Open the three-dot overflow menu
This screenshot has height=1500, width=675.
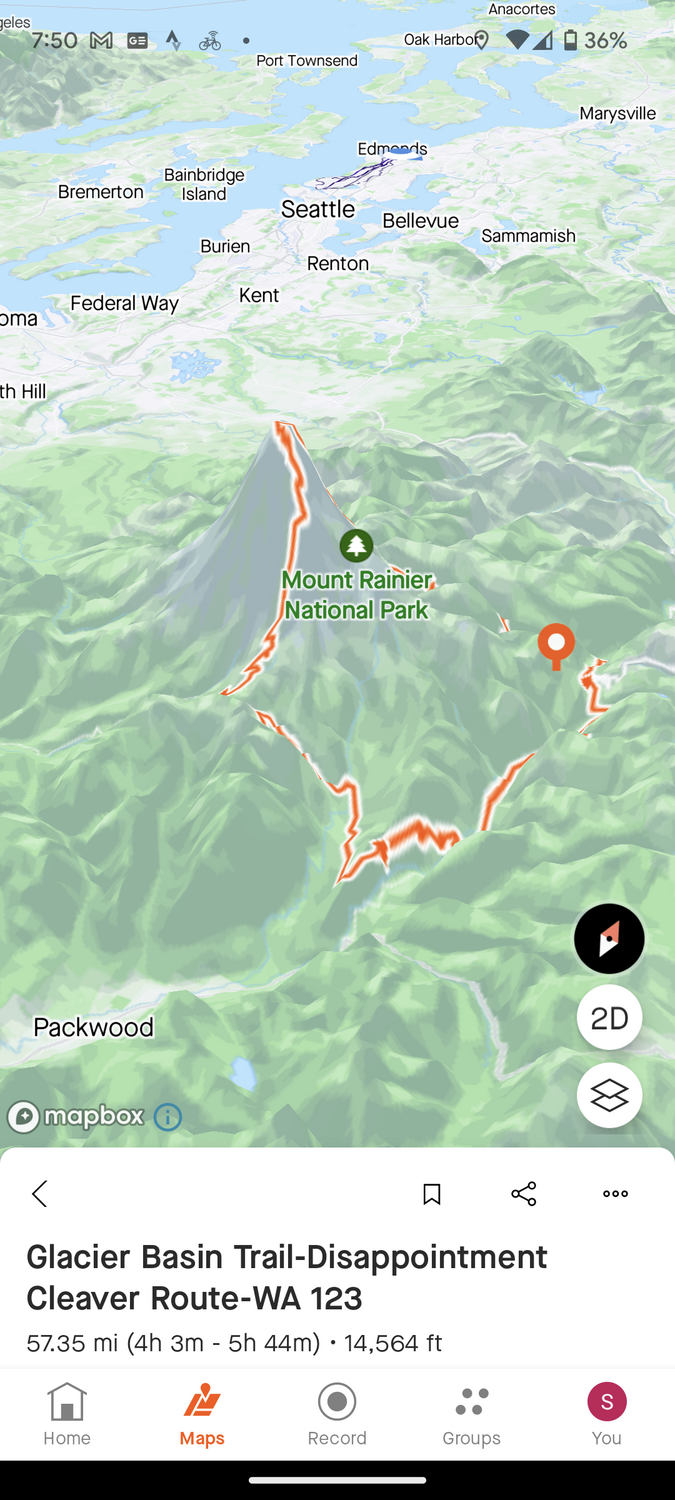pos(615,1193)
